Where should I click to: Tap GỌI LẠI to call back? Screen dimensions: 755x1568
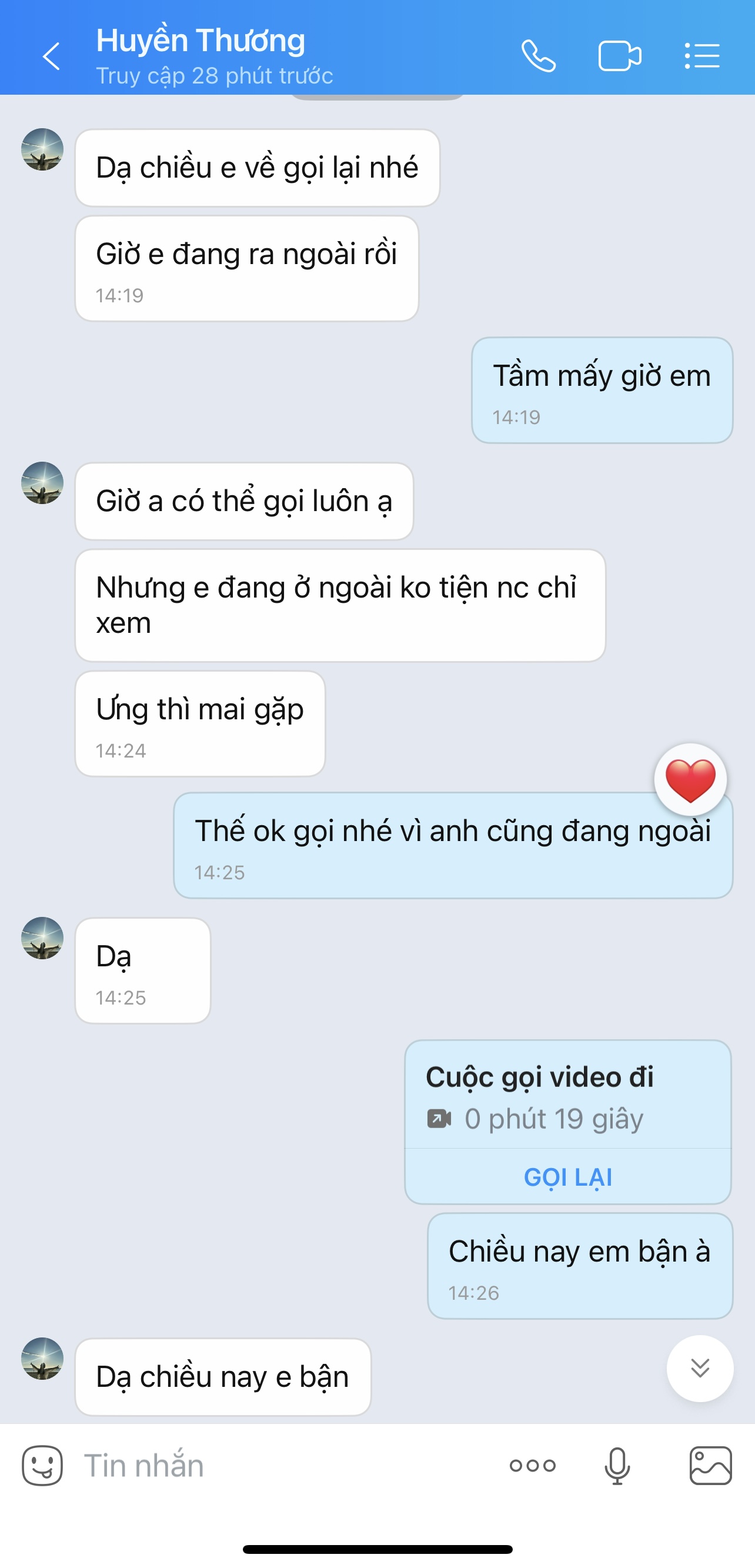(x=567, y=1177)
